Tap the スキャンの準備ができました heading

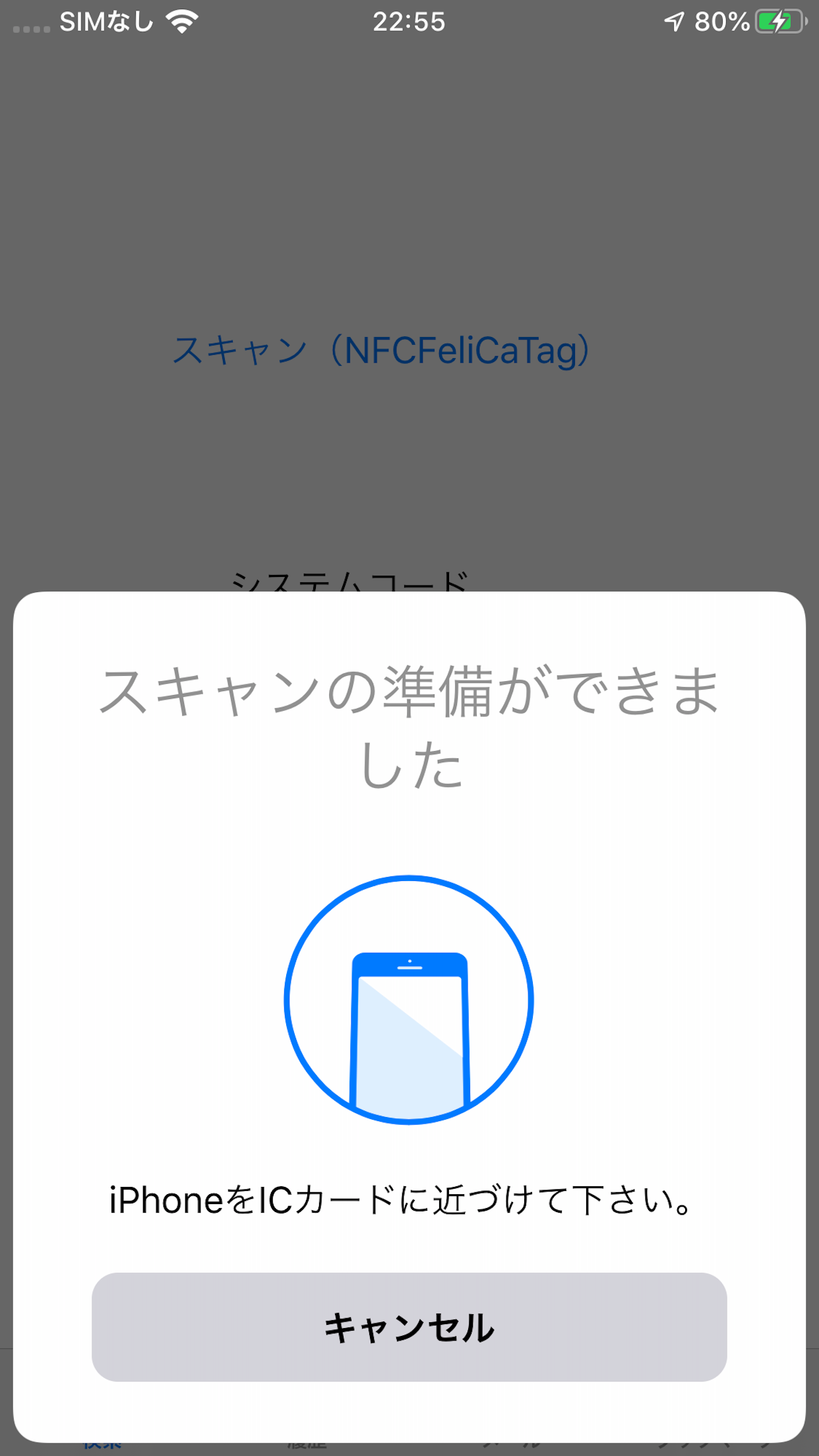click(x=409, y=729)
